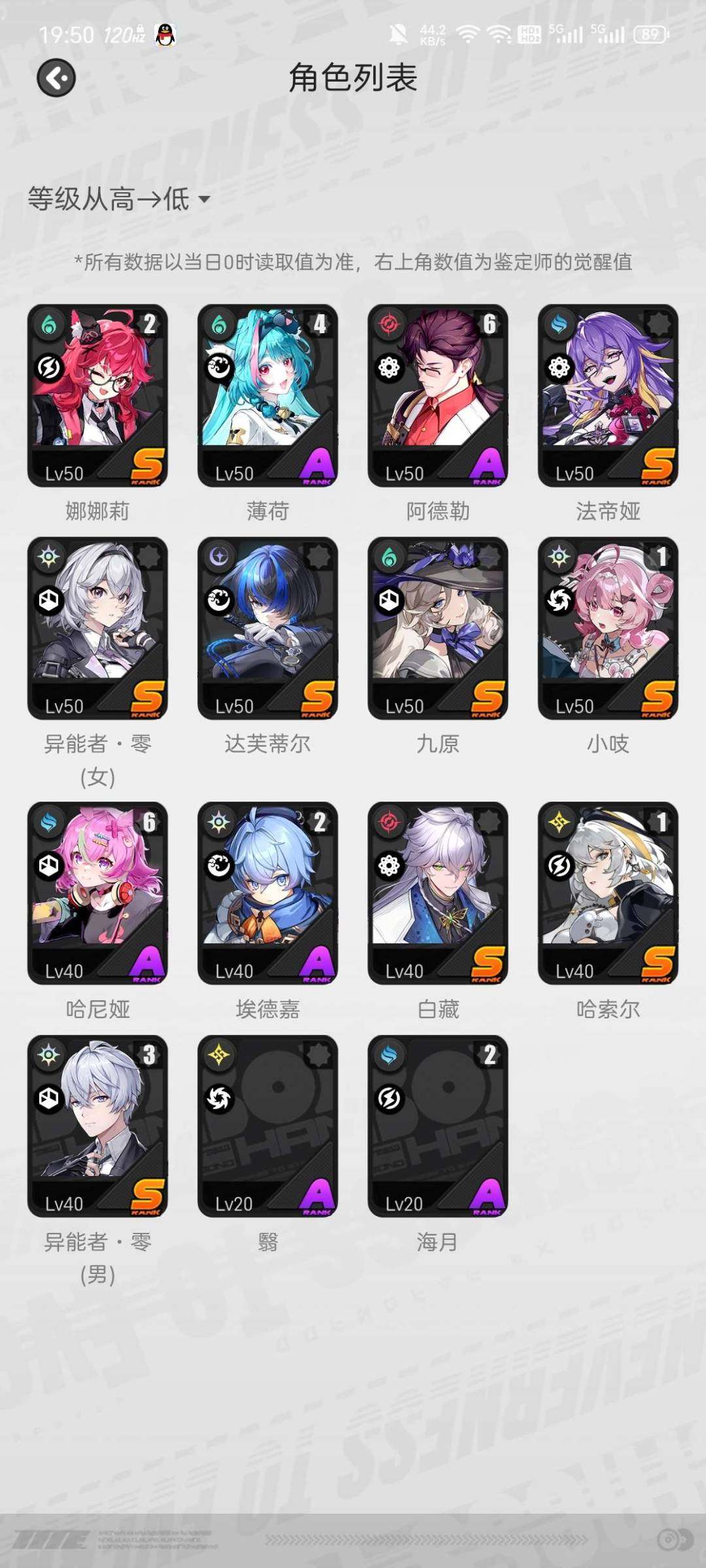This screenshot has height=1568, width=706.
Task: Select the 埃德嘉 character card
Action: tap(267, 893)
